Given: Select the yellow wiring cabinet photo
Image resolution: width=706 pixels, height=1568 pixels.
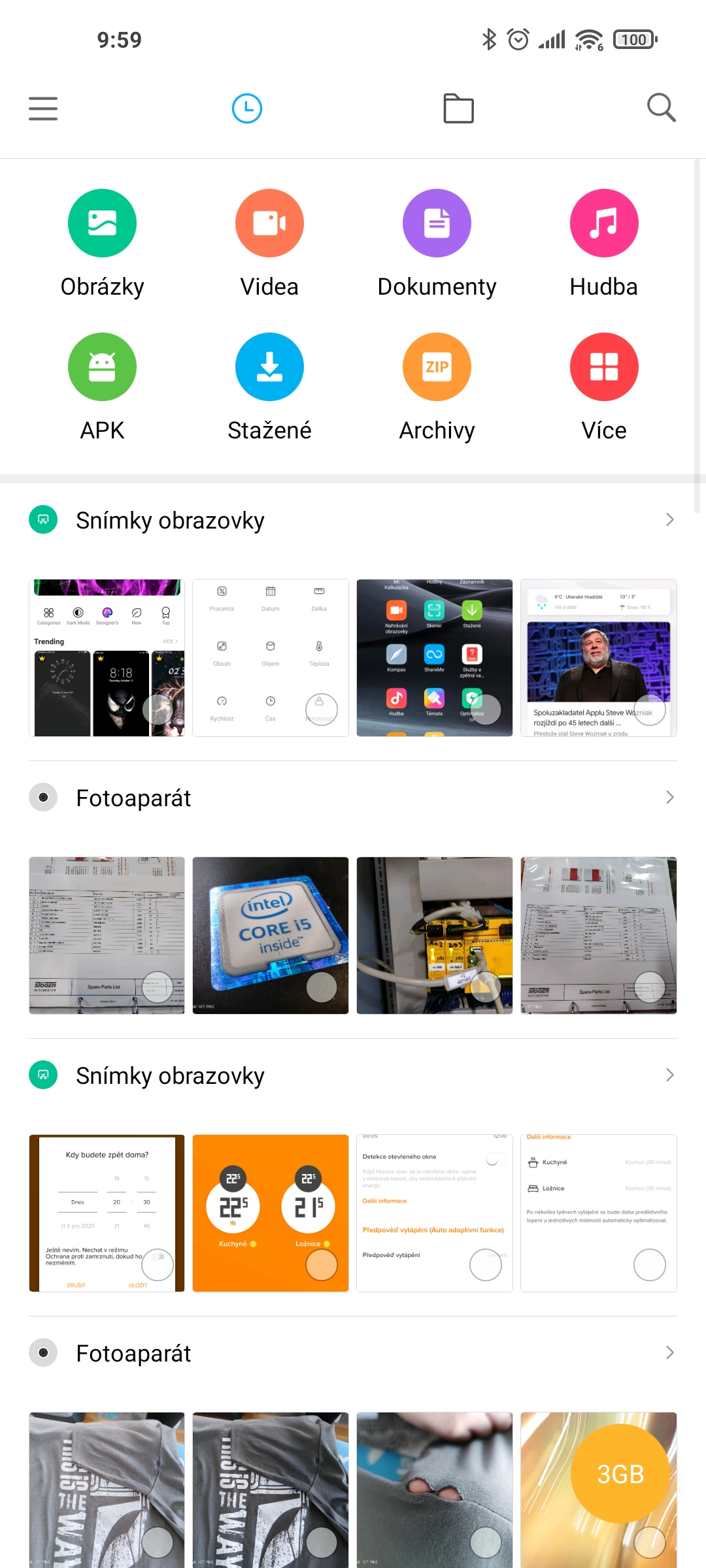Looking at the screenshot, I should click(x=486, y=987).
